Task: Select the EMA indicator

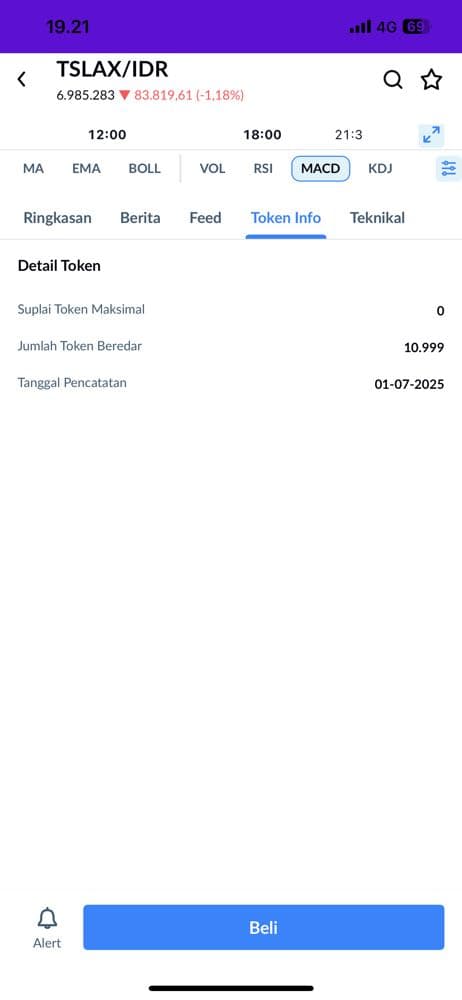Action: [x=86, y=169]
